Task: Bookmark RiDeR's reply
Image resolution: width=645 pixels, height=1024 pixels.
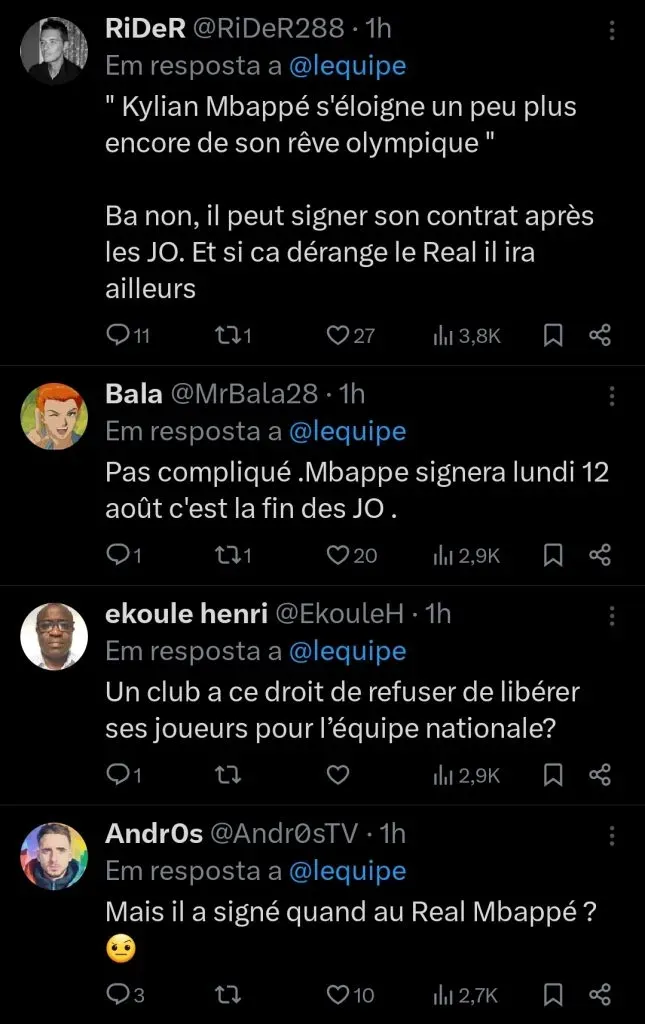Action: [552, 336]
